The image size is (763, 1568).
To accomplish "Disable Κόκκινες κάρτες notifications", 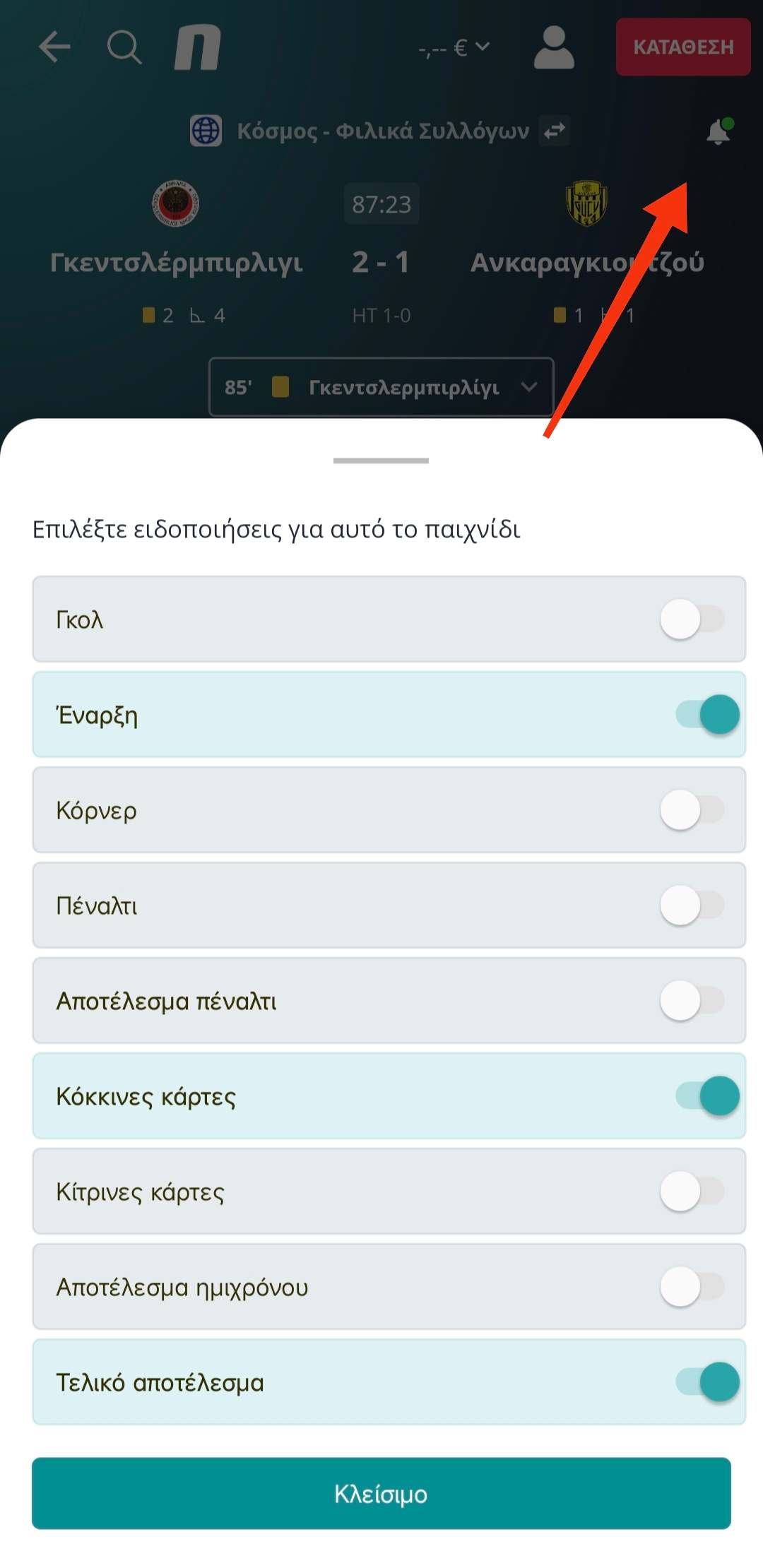I will click(707, 1095).
